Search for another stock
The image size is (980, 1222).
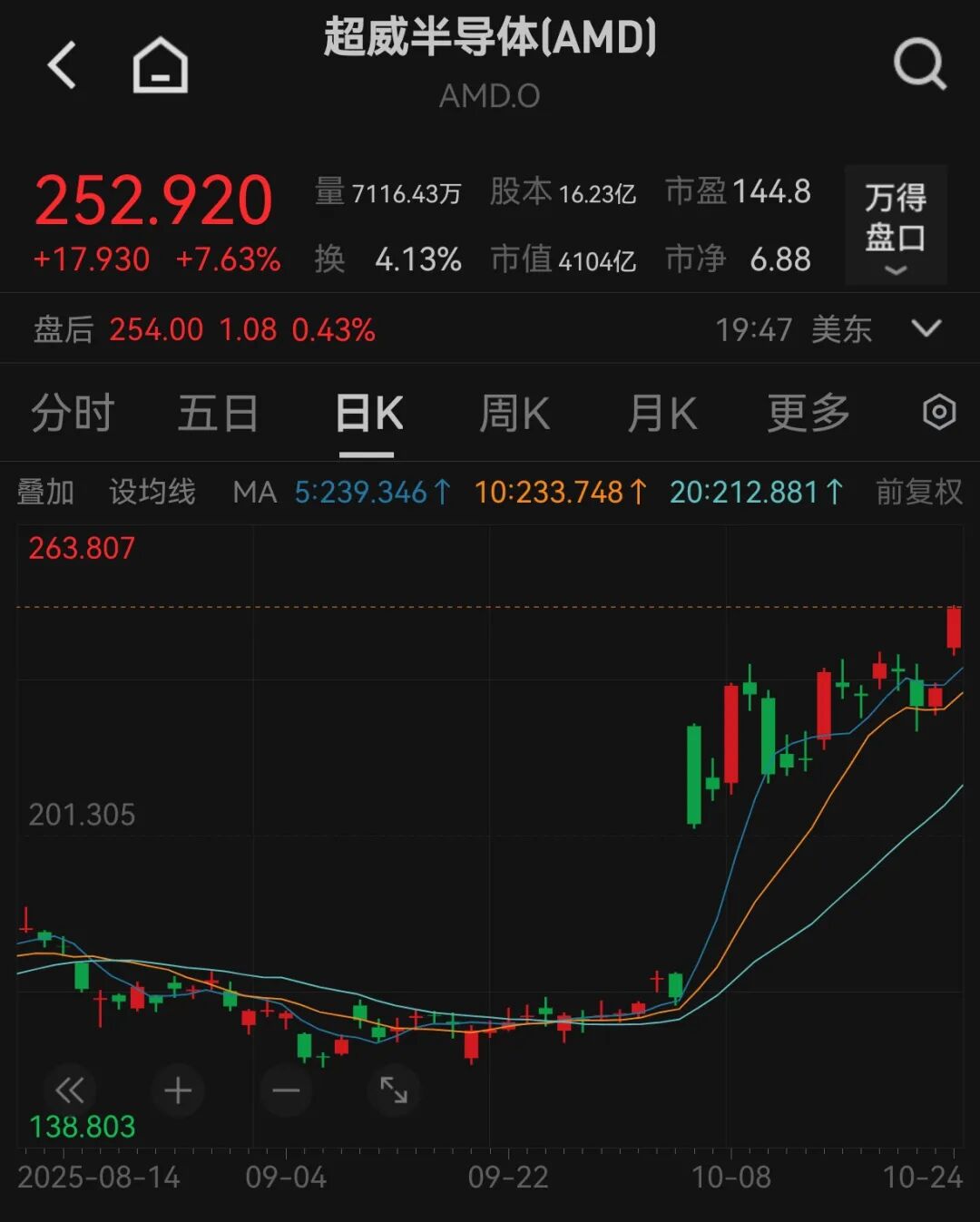pyautogui.click(x=918, y=64)
